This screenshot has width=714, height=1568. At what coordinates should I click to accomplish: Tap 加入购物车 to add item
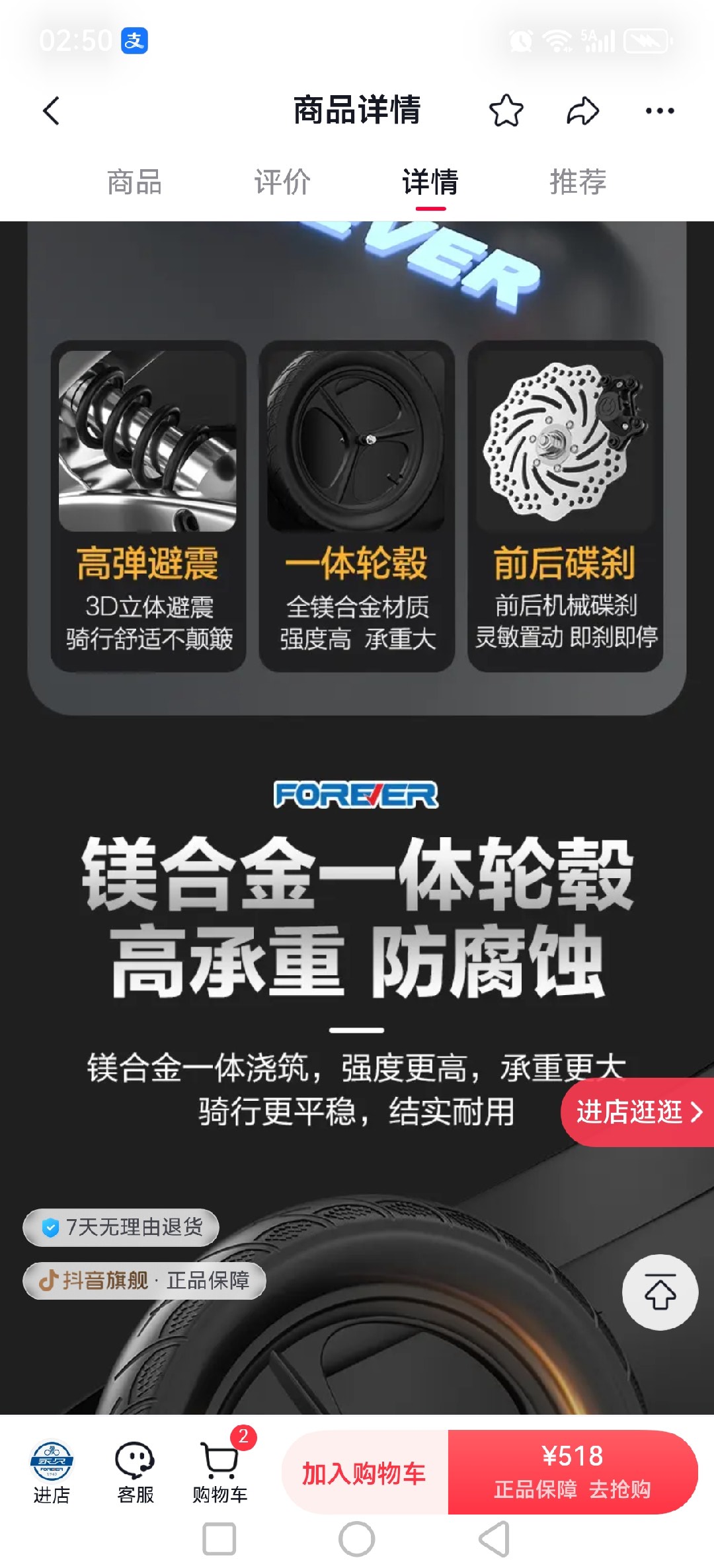coord(364,1472)
